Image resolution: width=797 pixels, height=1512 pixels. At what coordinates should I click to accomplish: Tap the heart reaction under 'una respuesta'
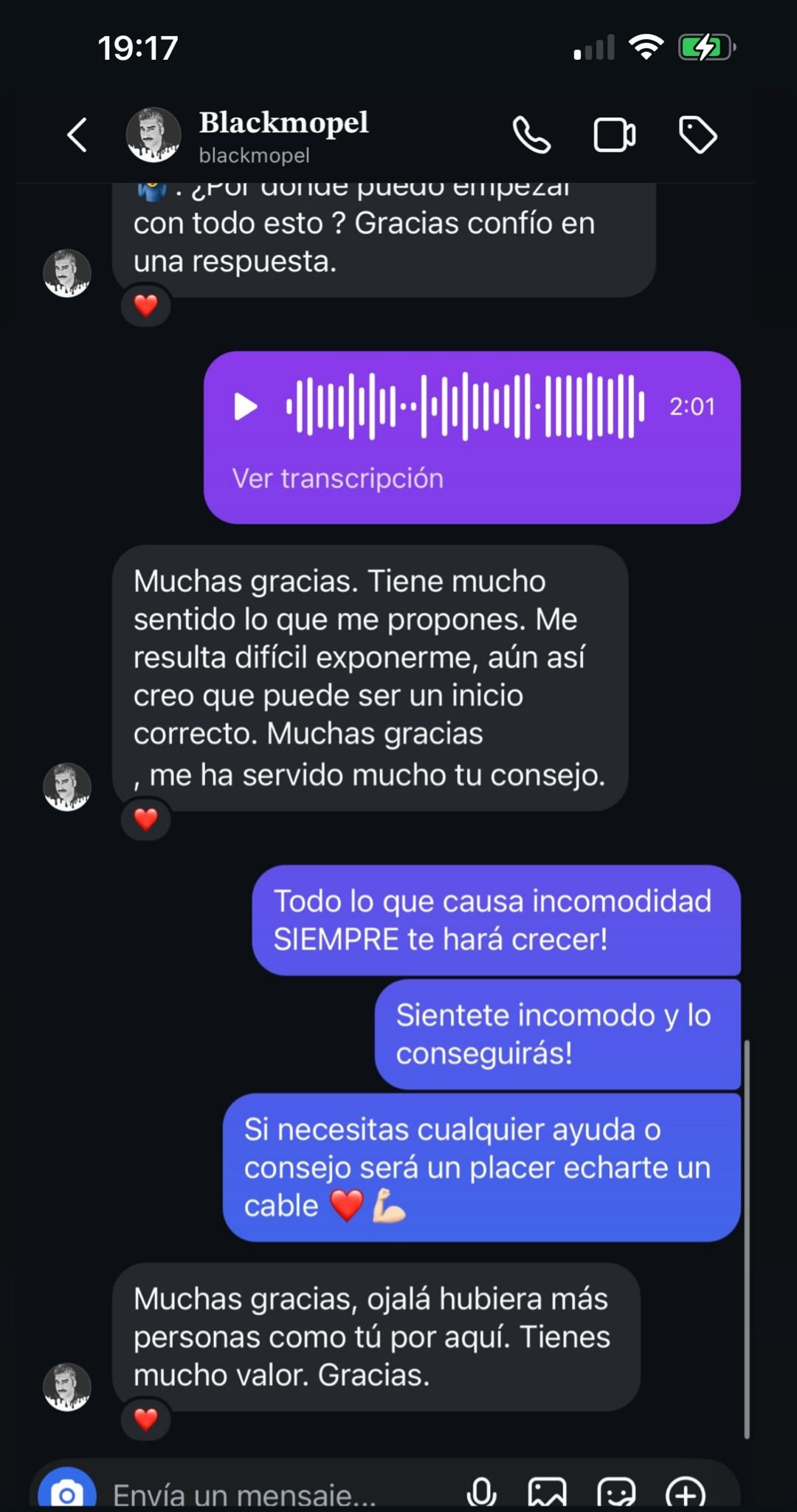click(146, 305)
